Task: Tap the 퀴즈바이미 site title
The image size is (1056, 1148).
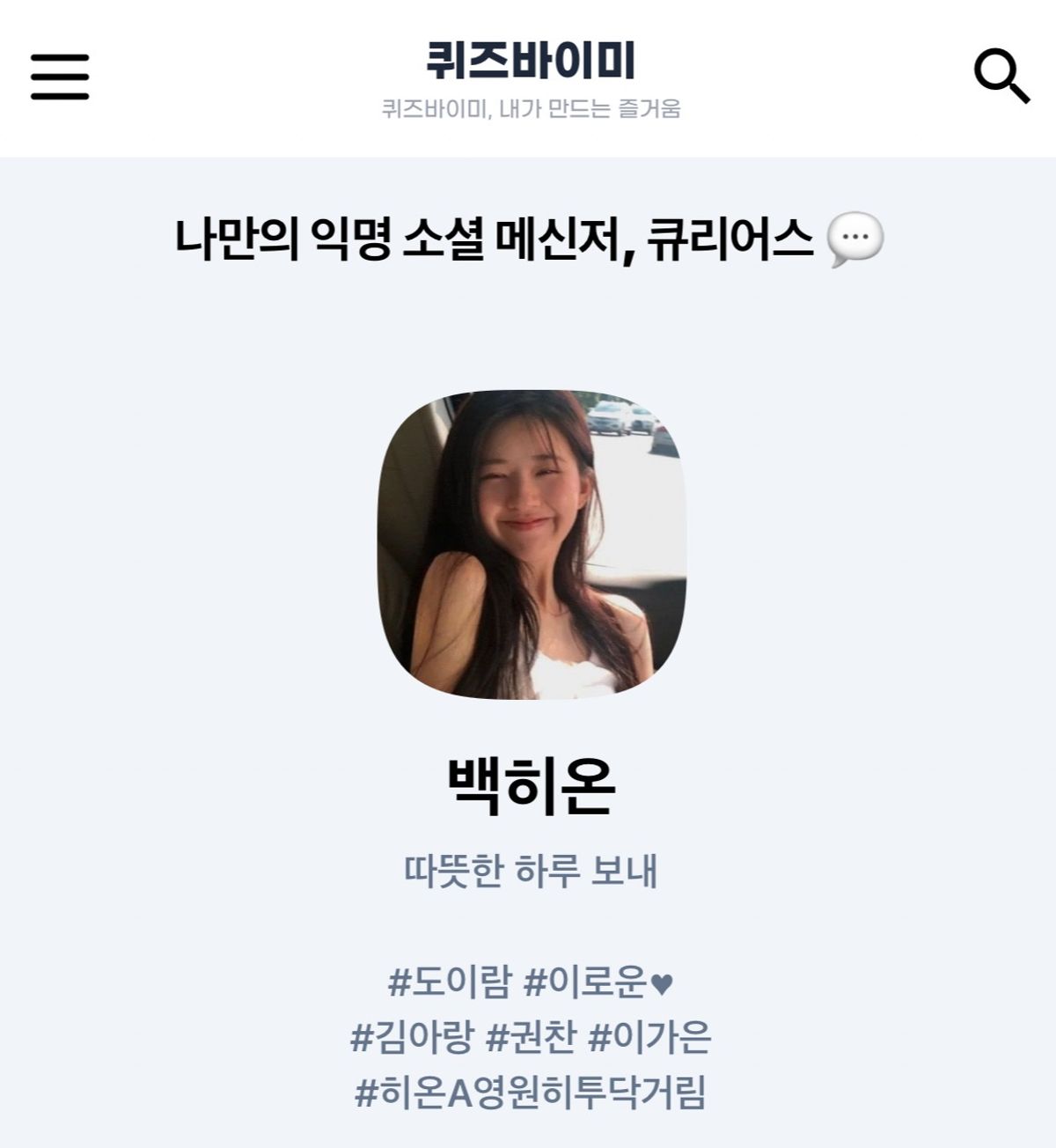Action: (x=530, y=60)
